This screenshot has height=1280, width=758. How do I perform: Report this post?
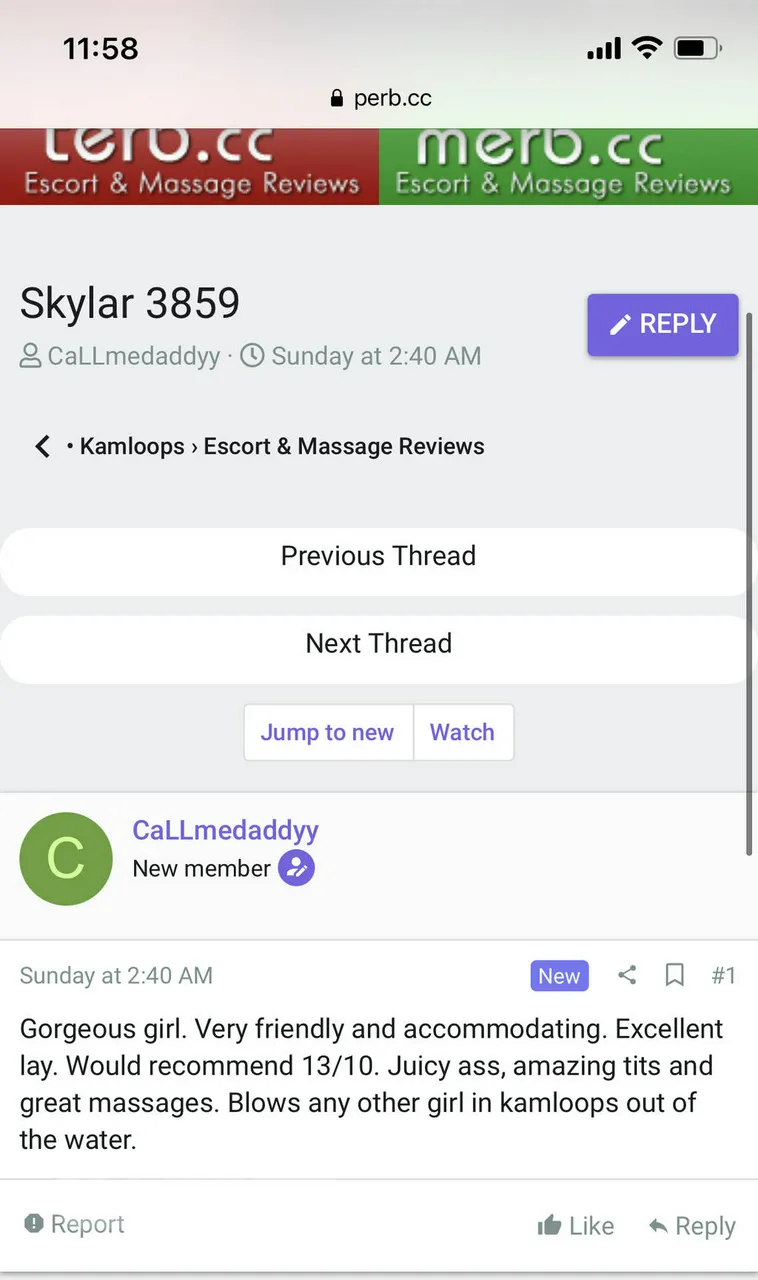[x=75, y=1224]
